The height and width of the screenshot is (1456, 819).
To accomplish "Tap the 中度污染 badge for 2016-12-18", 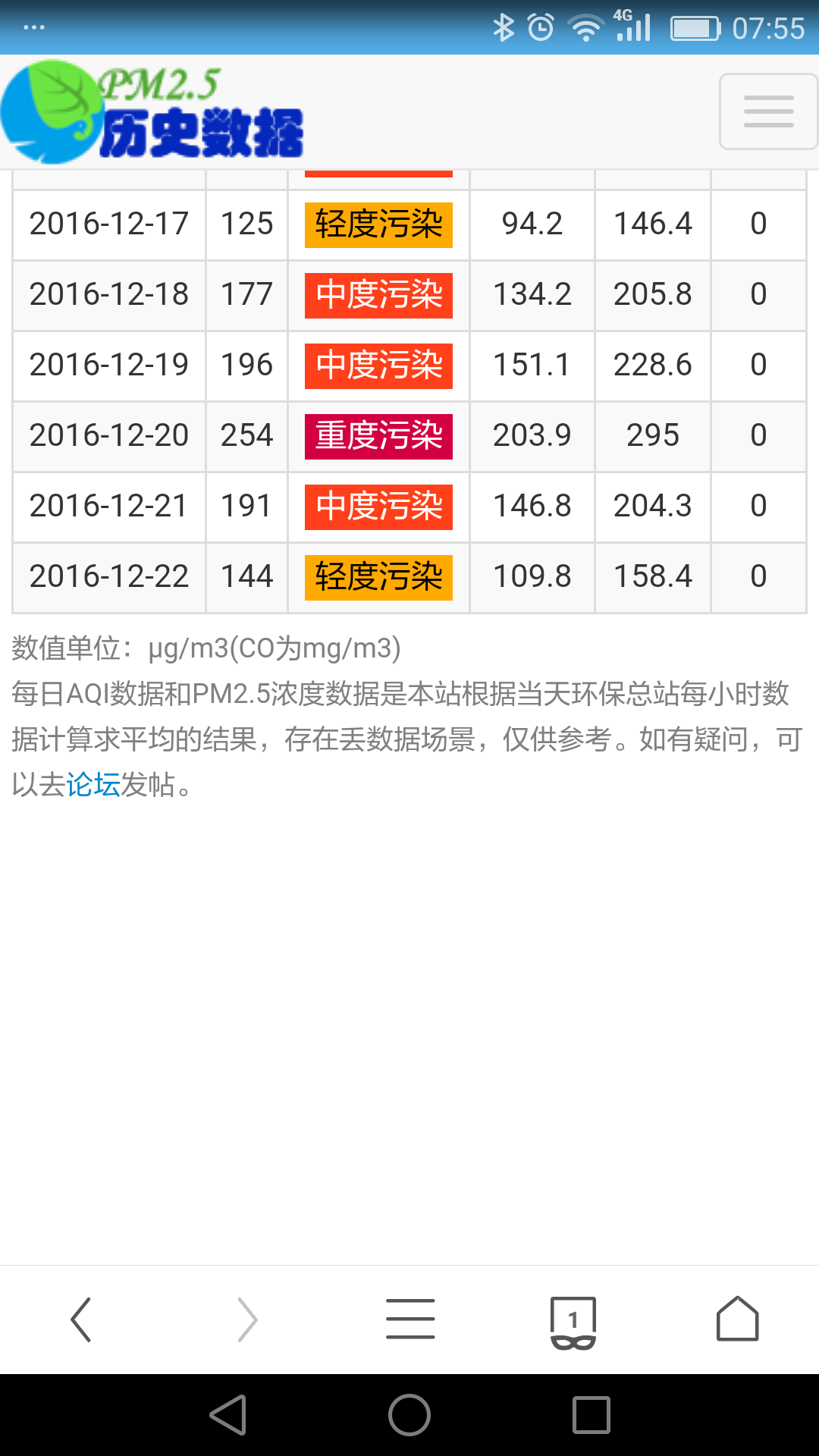I will coord(378,295).
